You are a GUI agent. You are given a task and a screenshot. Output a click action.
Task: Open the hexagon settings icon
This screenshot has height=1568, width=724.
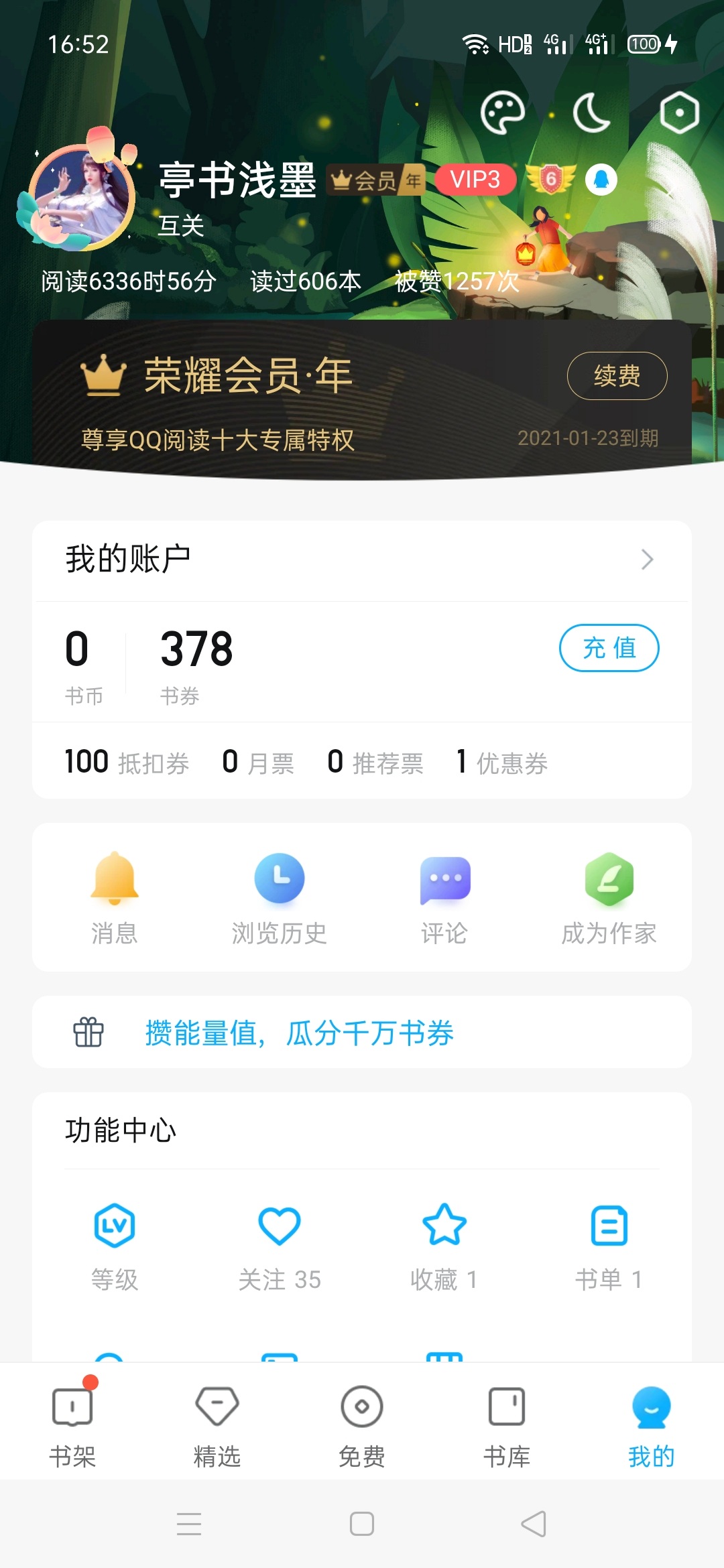point(679,112)
